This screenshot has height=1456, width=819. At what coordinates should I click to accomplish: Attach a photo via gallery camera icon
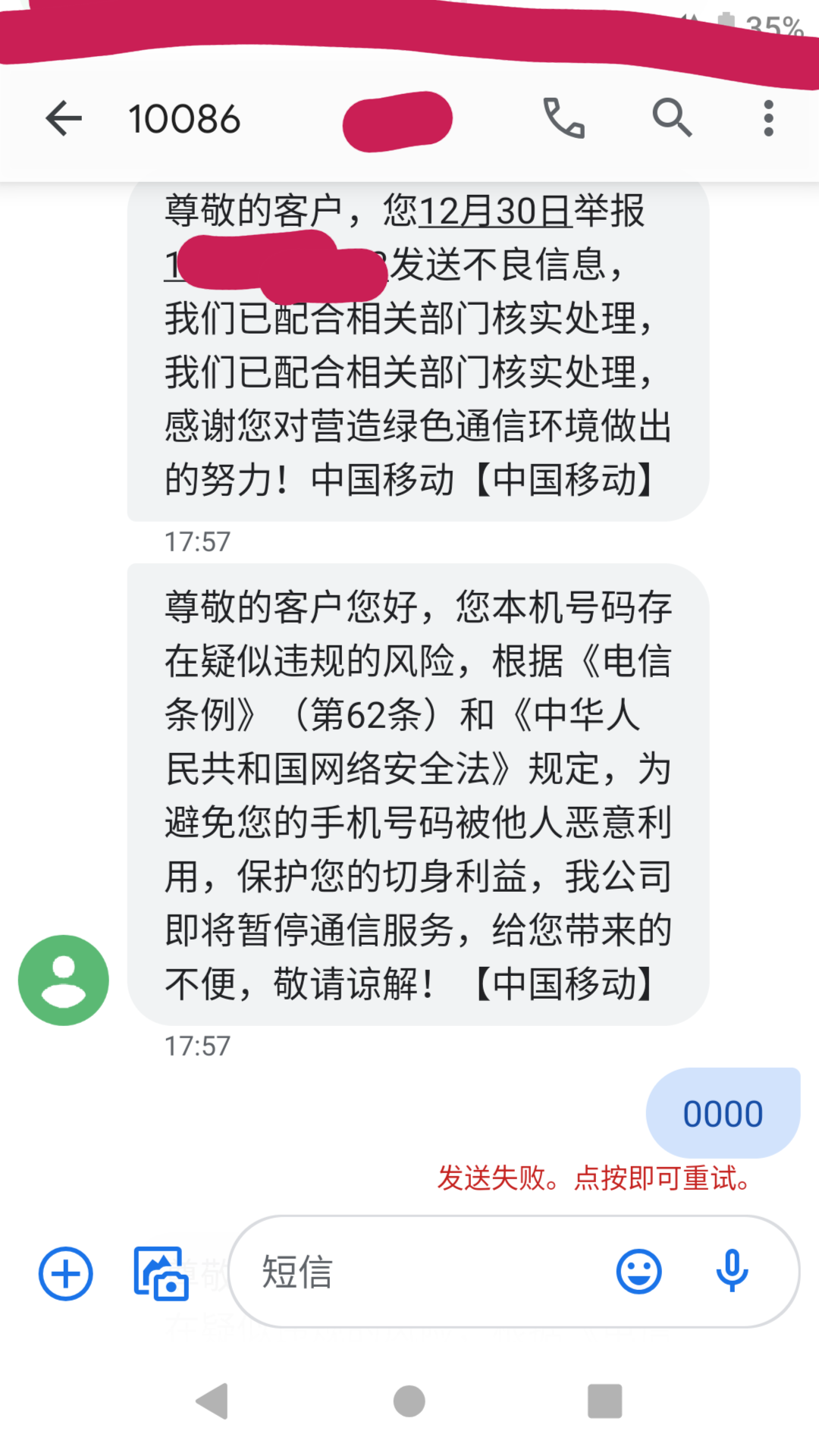click(x=161, y=1273)
